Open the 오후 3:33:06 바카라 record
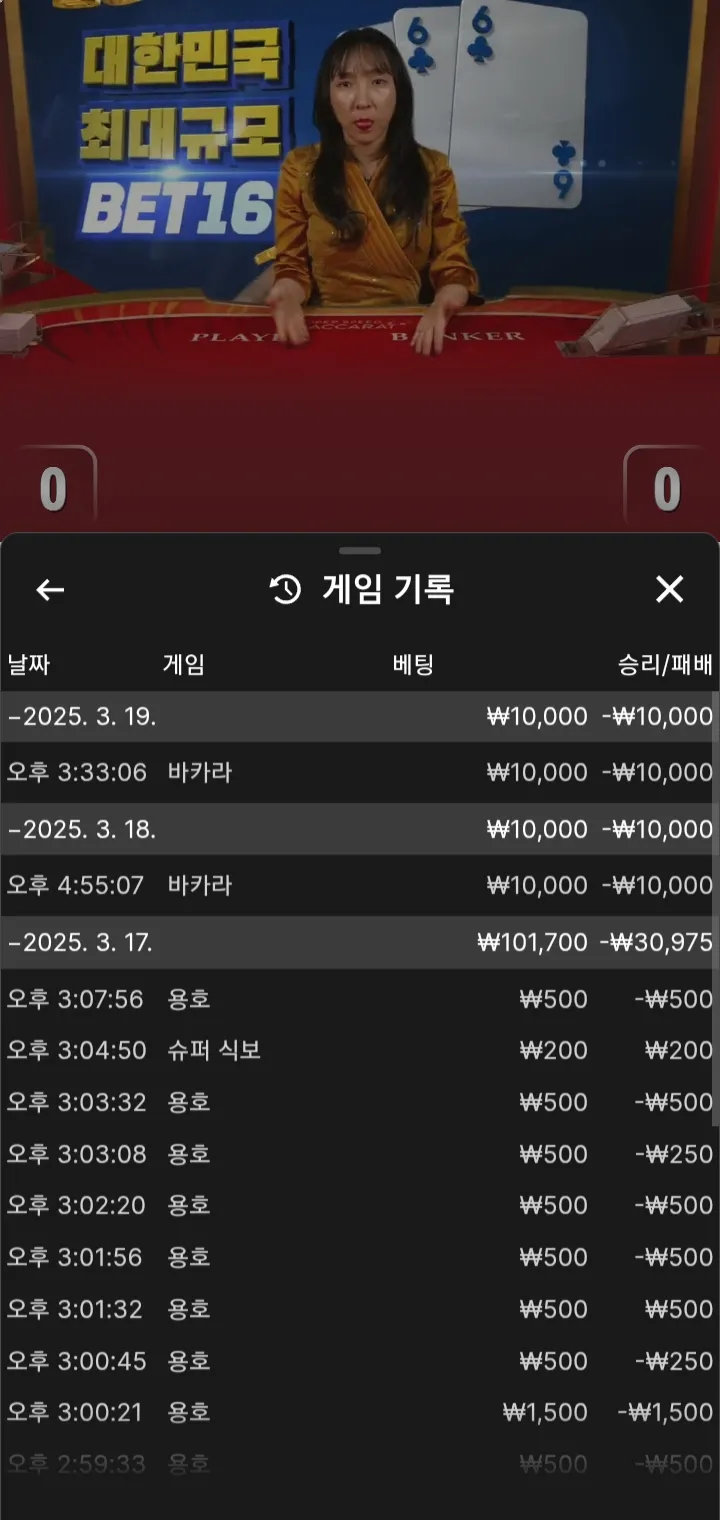Image resolution: width=720 pixels, height=1520 pixels. (x=360, y=773)
